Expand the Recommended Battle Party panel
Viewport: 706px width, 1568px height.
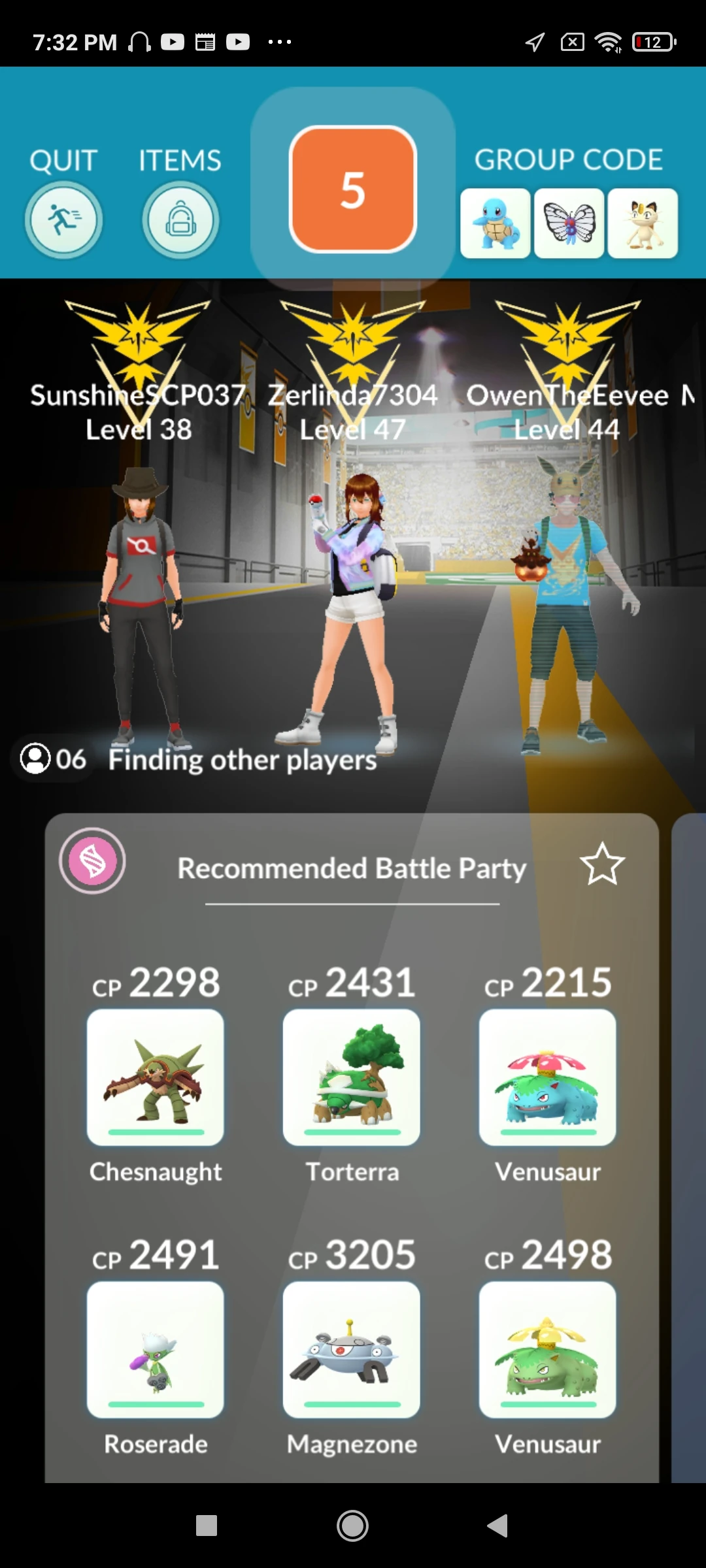[x=352, y=869]
